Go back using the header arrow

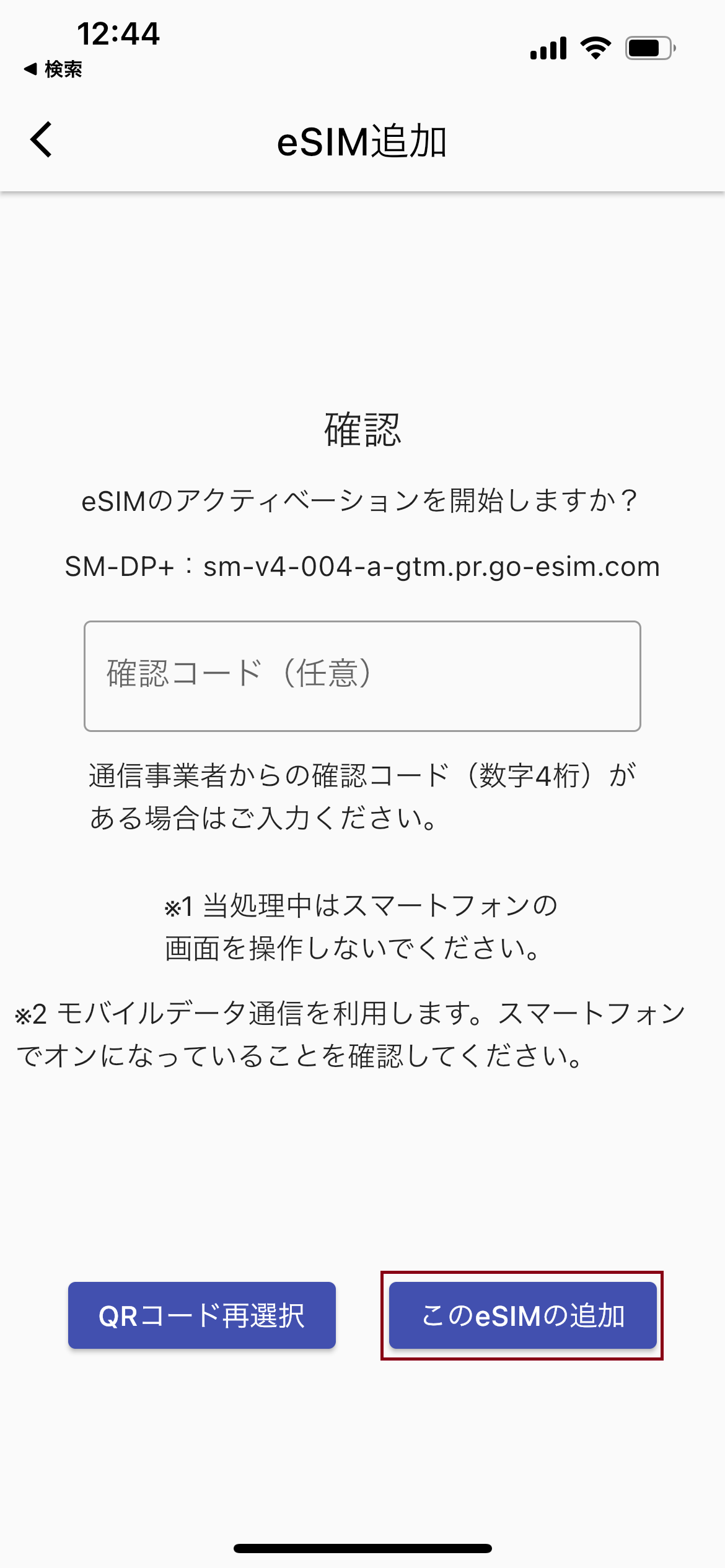click(42, 140)
